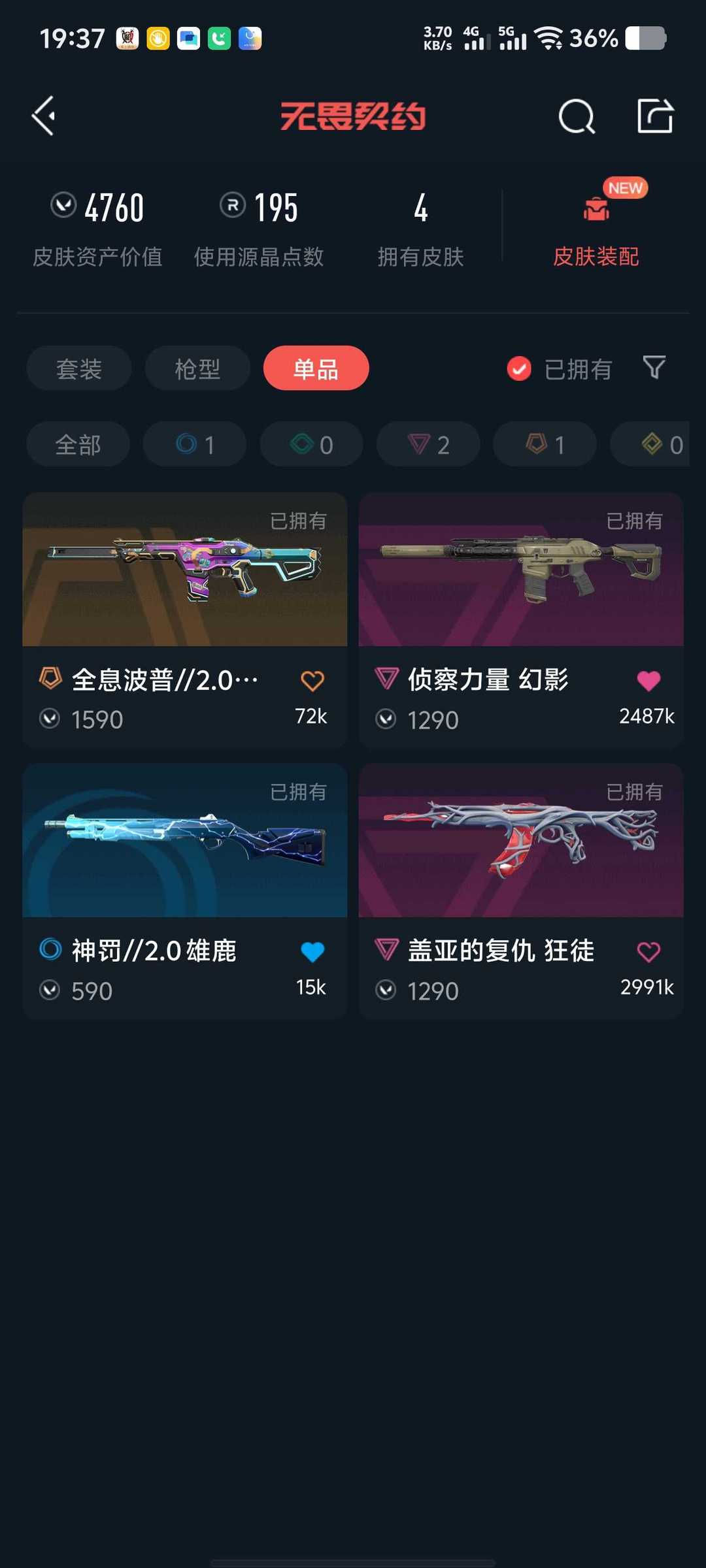Switch to the 枪型 tab

[x=197, y=368]
